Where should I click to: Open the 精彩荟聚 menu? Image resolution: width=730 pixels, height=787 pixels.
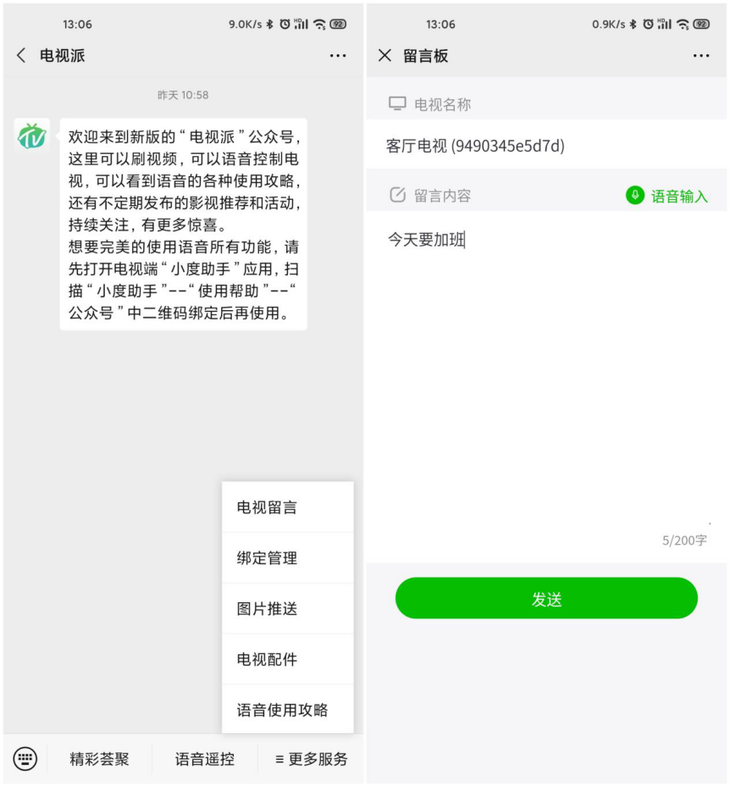99,759
